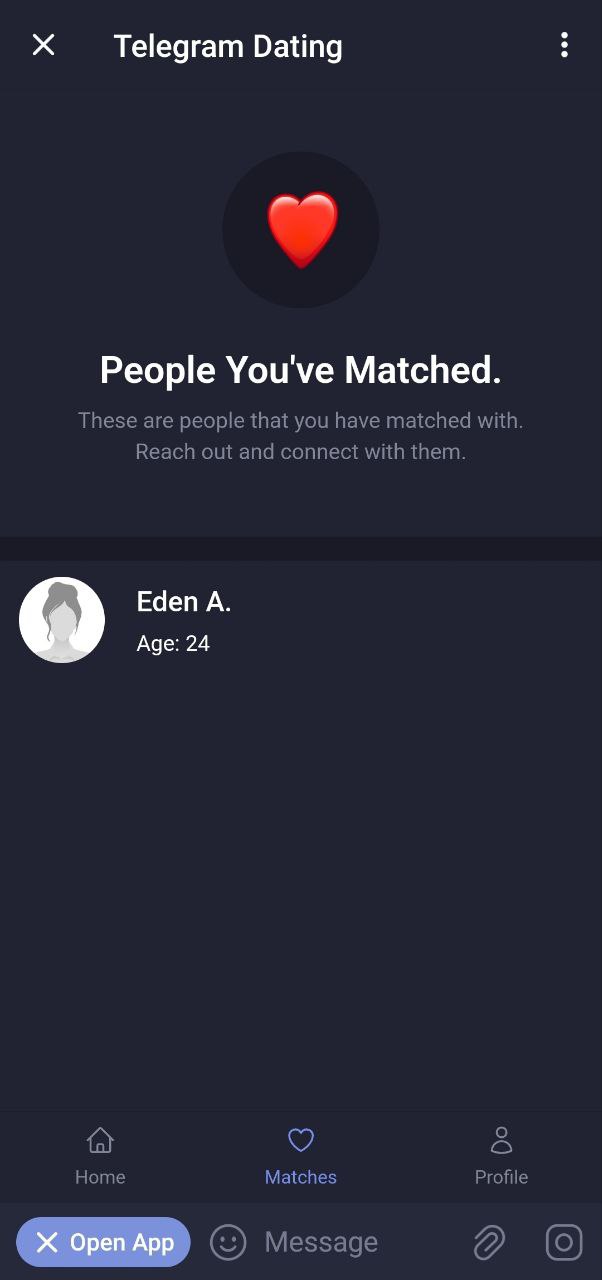Attach a file with the paperclip
Screen dimensions: 602x1280
tap(489, 1242)
